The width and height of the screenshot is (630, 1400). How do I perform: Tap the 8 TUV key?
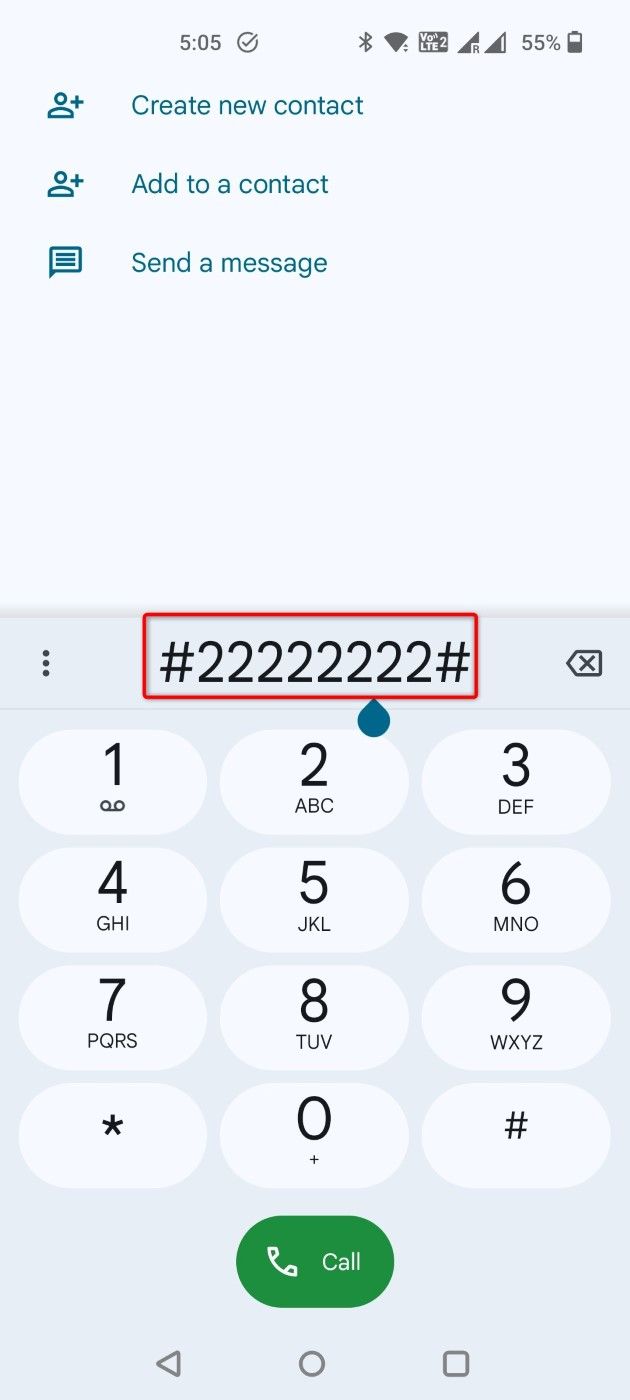click(x=314, y=1018)
